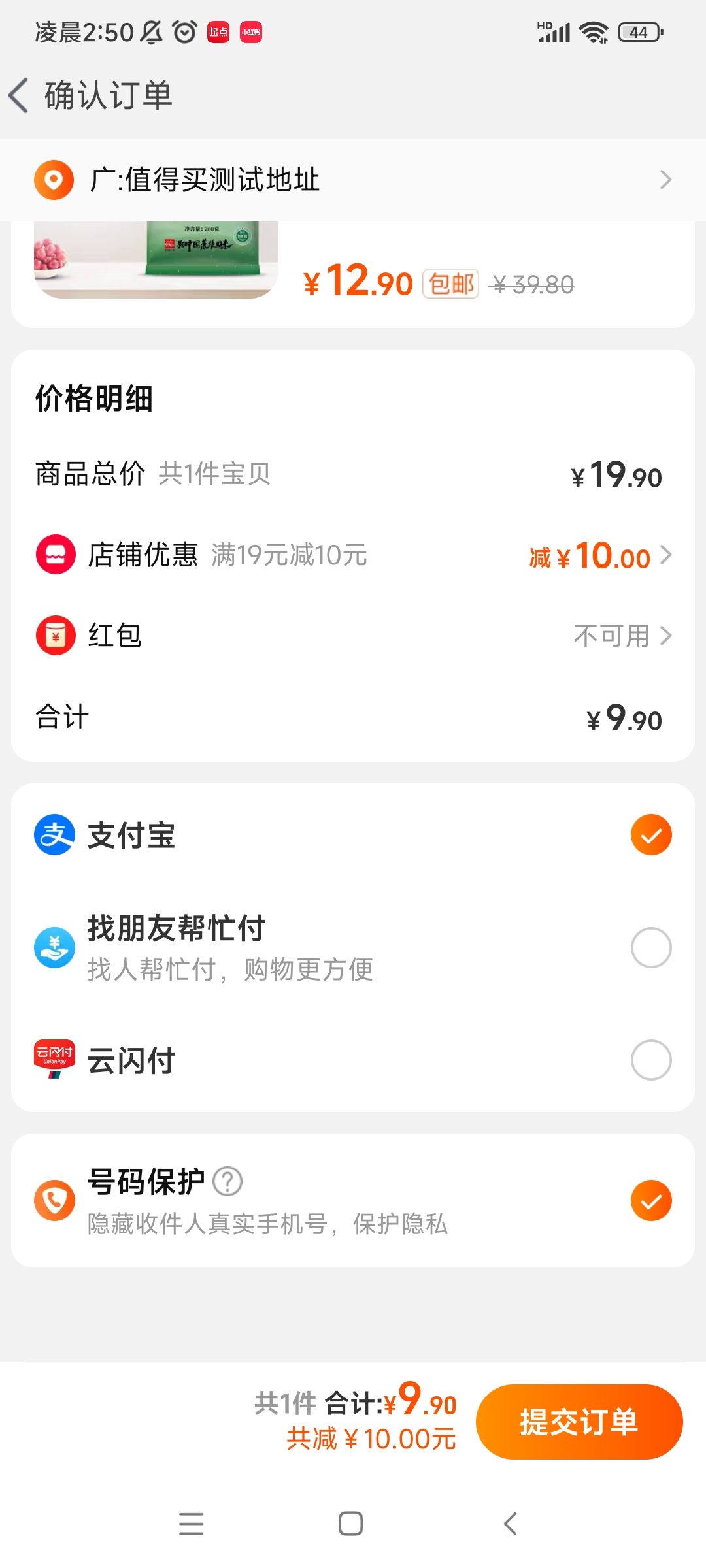
Task: Tap the alarm clock icon in status bar
Action: pos(184,31)
